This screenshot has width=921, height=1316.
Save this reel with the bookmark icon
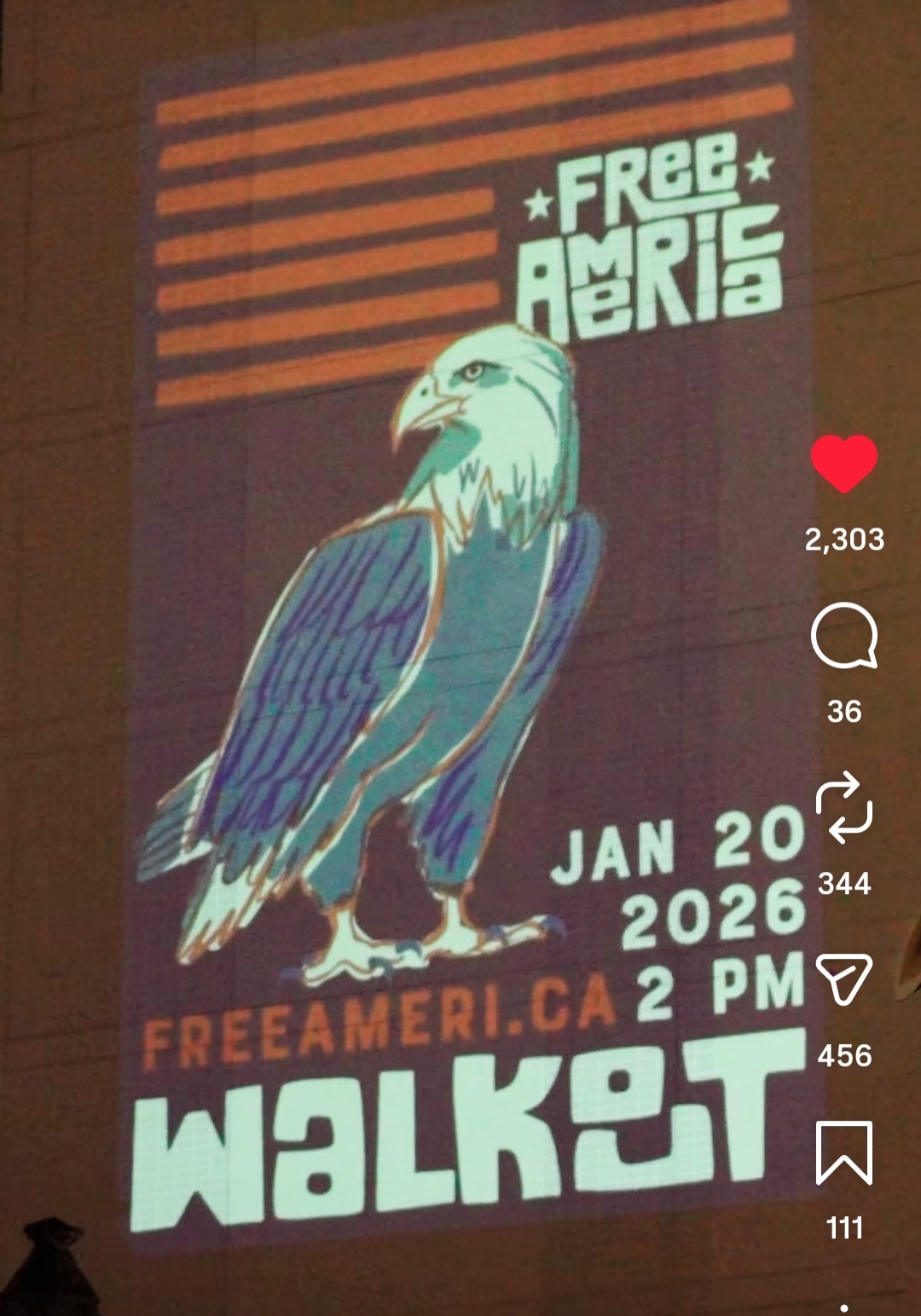point(843,1152)
